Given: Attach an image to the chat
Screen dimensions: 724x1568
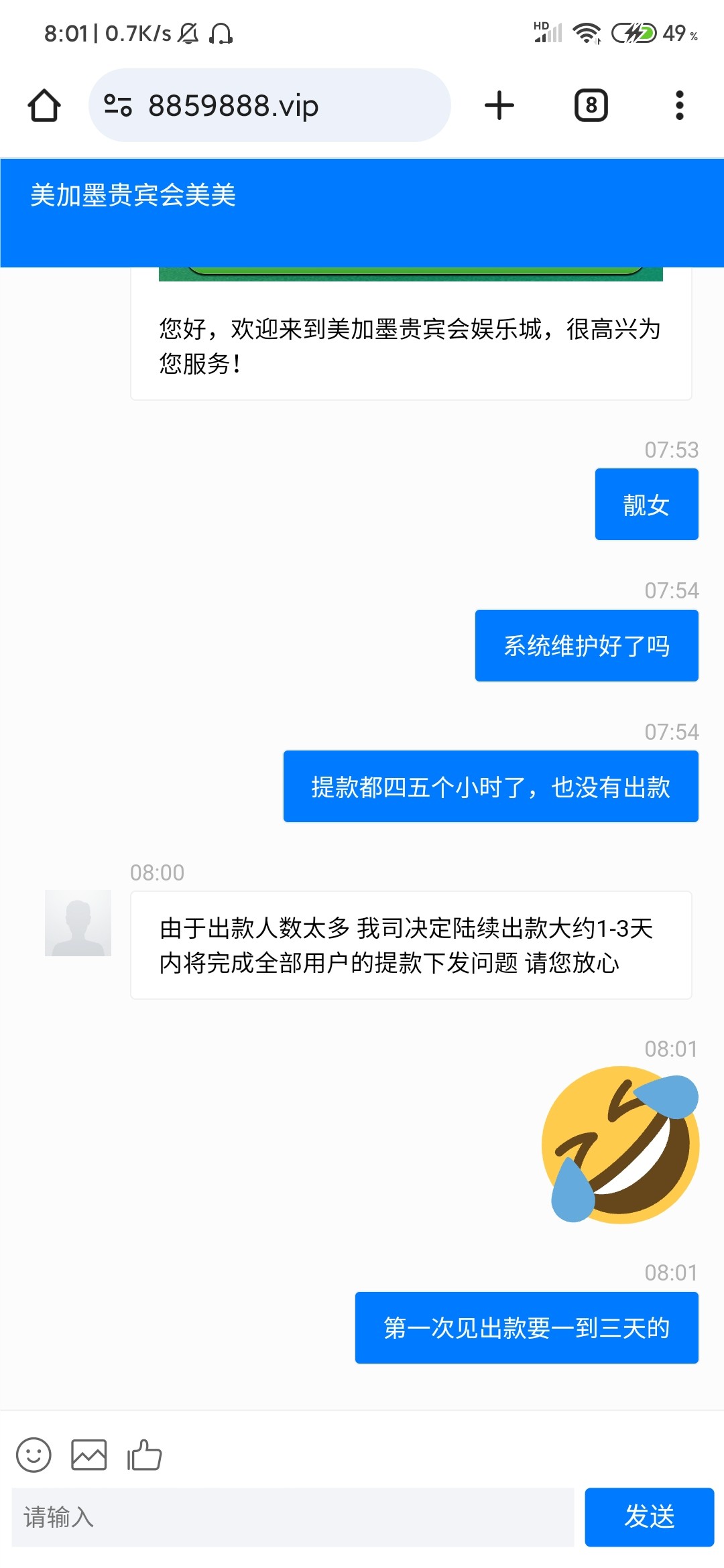Looking at the screenshot, I should (89, 1455).
